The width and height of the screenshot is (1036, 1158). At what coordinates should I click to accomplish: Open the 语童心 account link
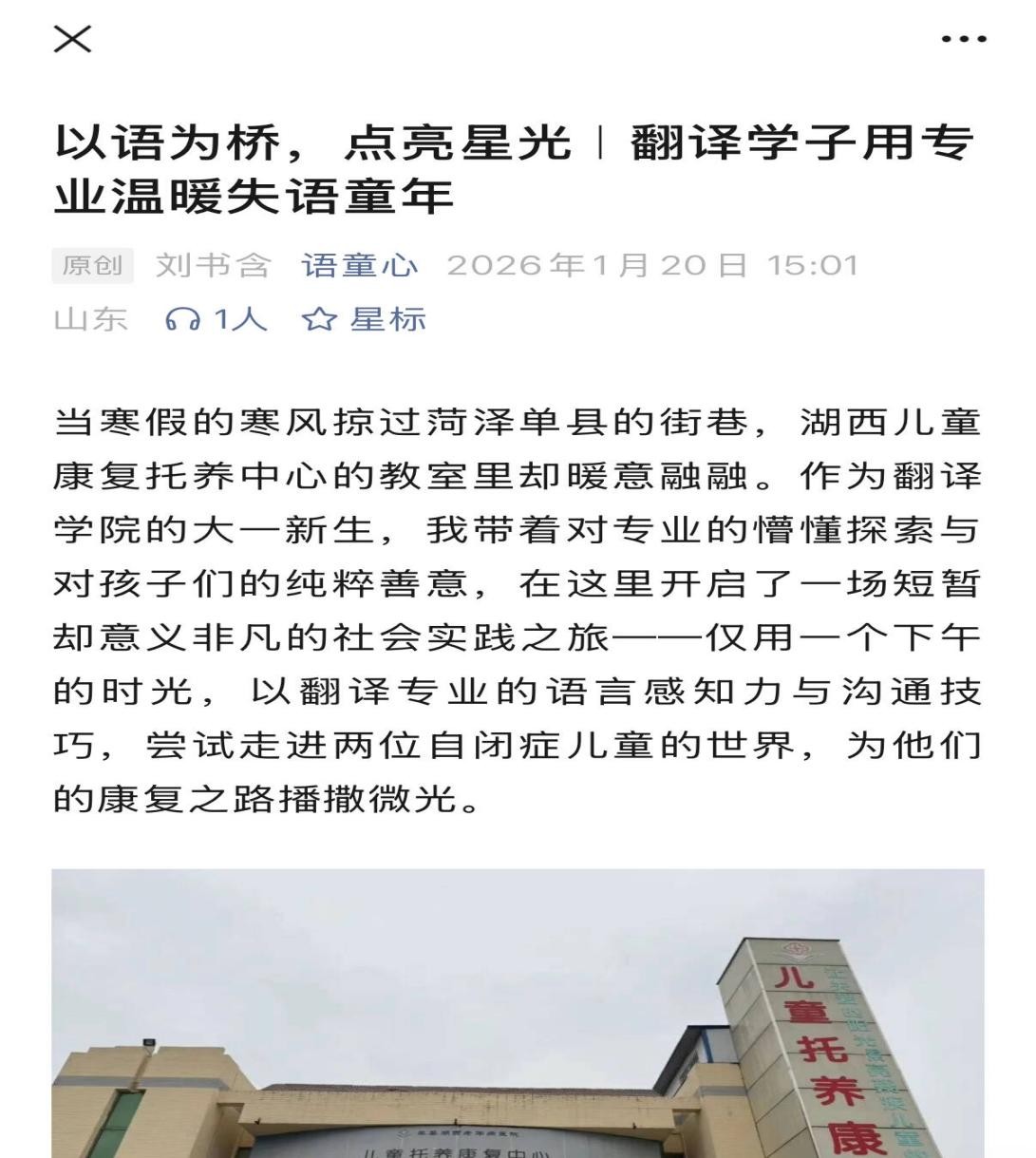360,265
